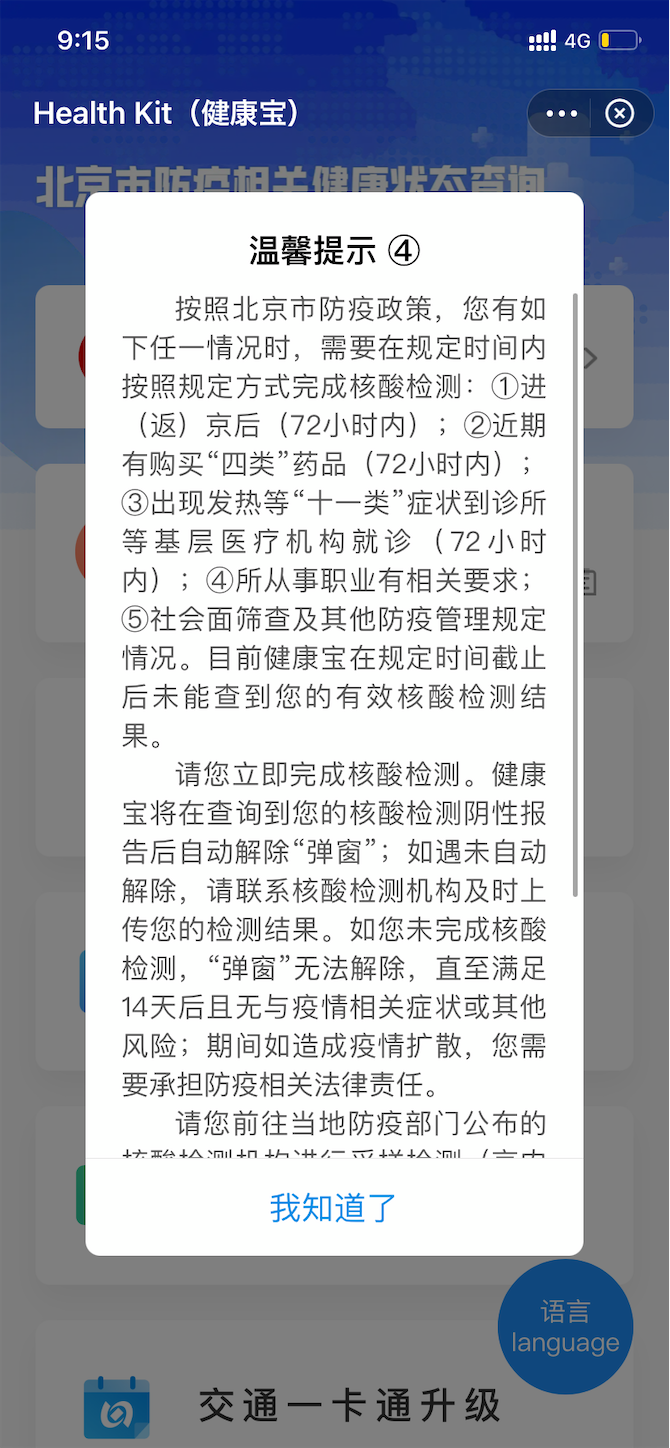Open the mini program overflow menu

[562, 114]
